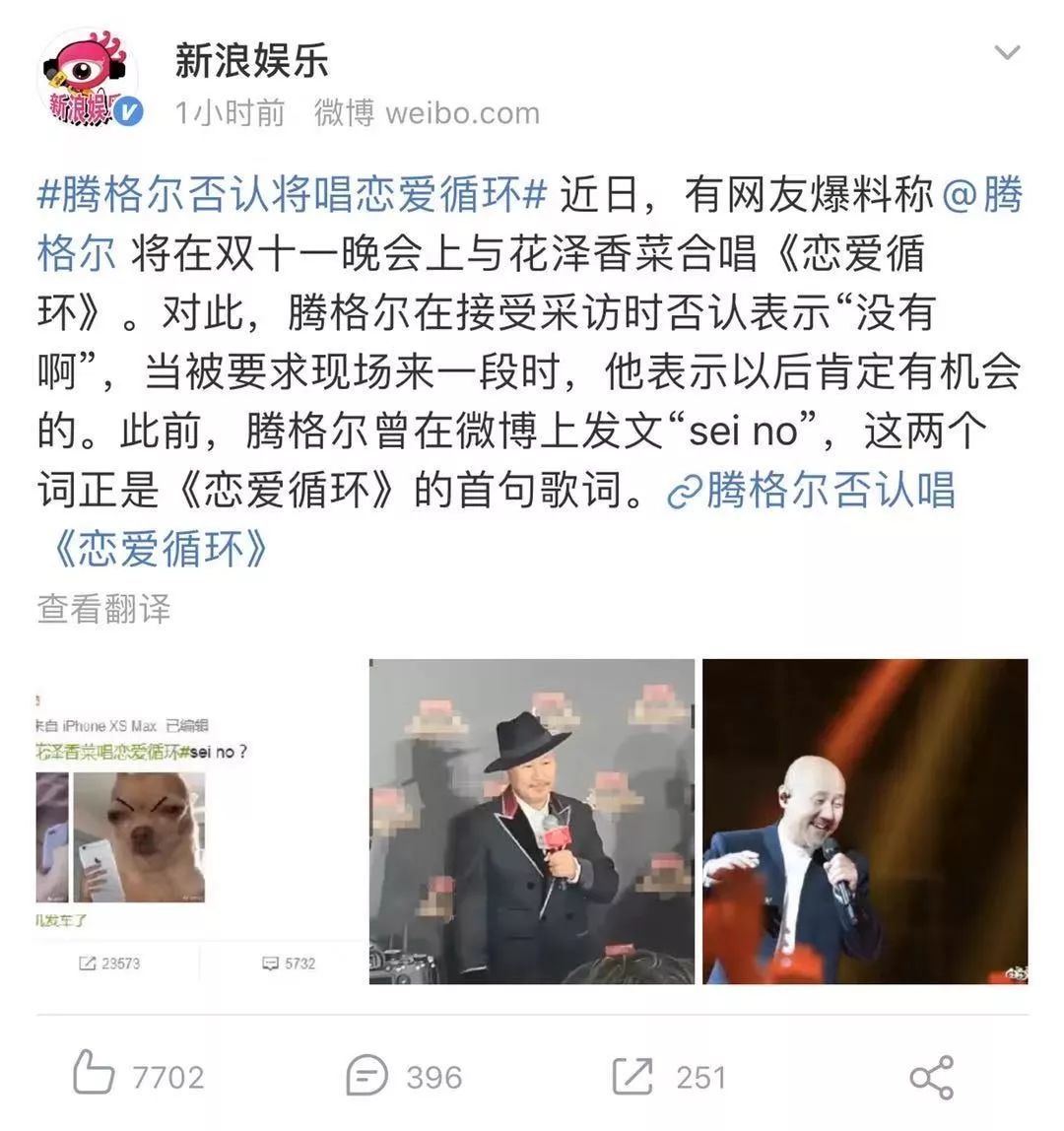View the photo of man in black hat
Image resolution: width=1064 pixels, height=1131 pixels.
tap(531, 822)
